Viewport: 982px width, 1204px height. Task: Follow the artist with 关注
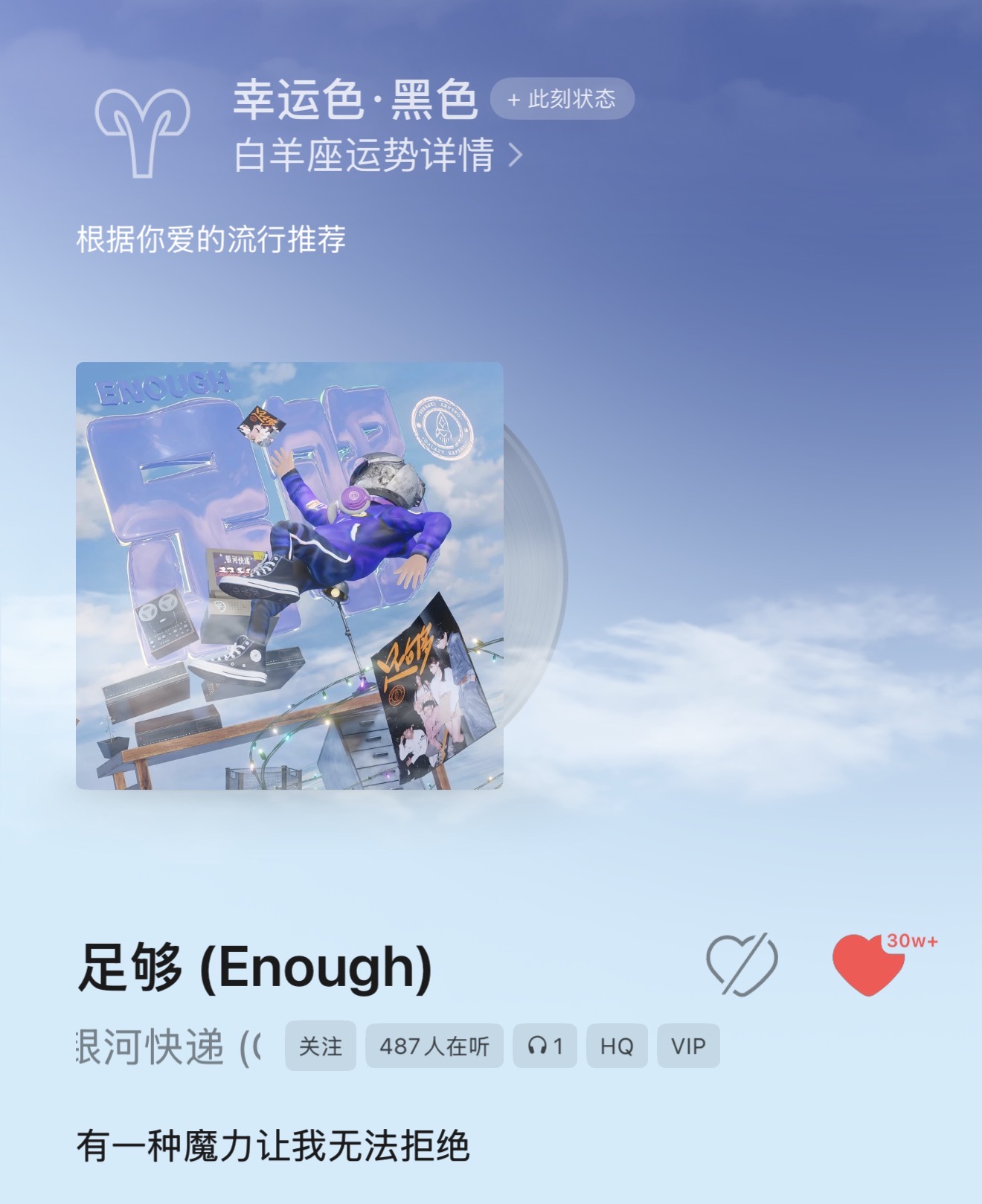tap(320, 1046)
